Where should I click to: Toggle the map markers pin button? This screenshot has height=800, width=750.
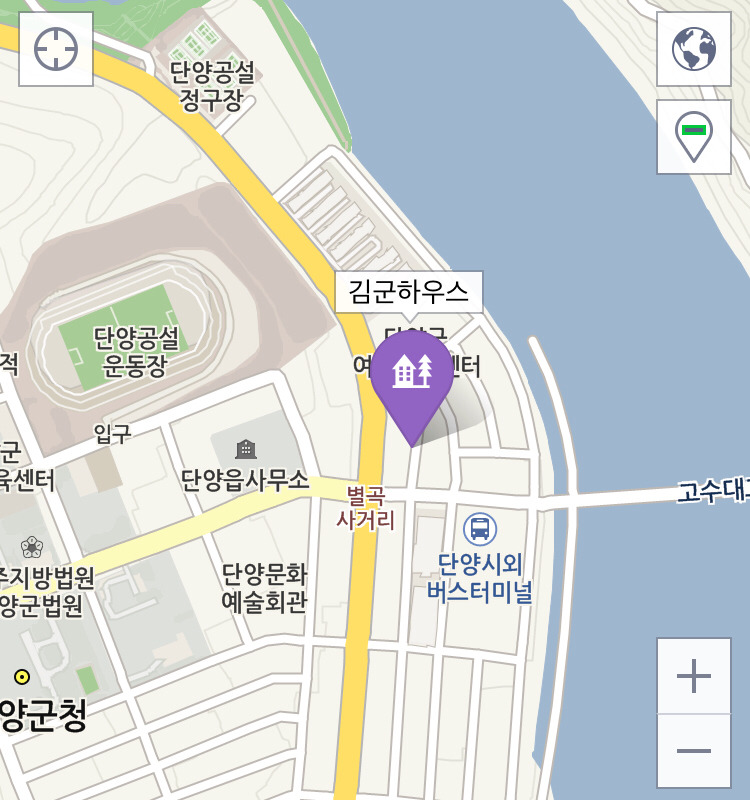coord(693,137)
